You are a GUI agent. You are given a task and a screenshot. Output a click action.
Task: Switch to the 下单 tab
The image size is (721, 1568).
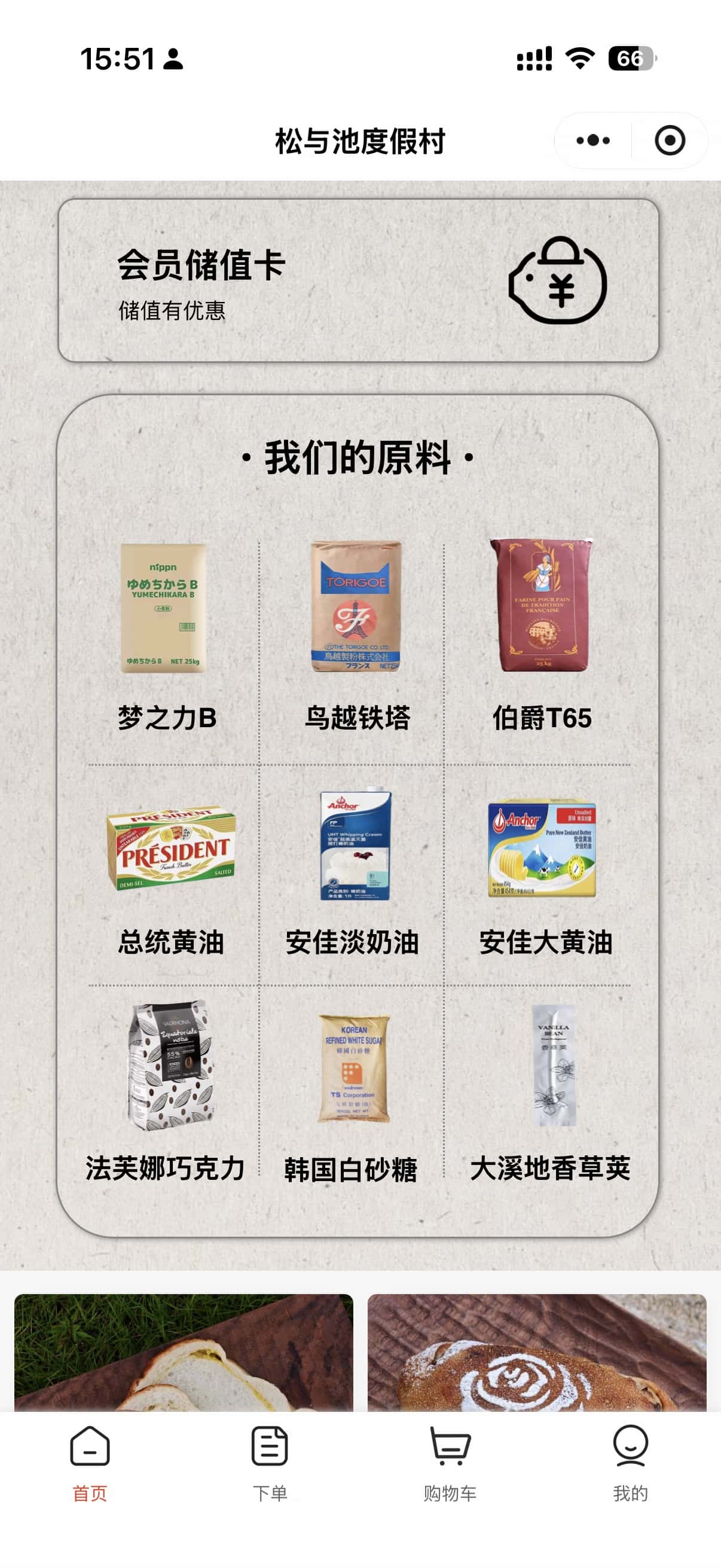click(270, 1463)
